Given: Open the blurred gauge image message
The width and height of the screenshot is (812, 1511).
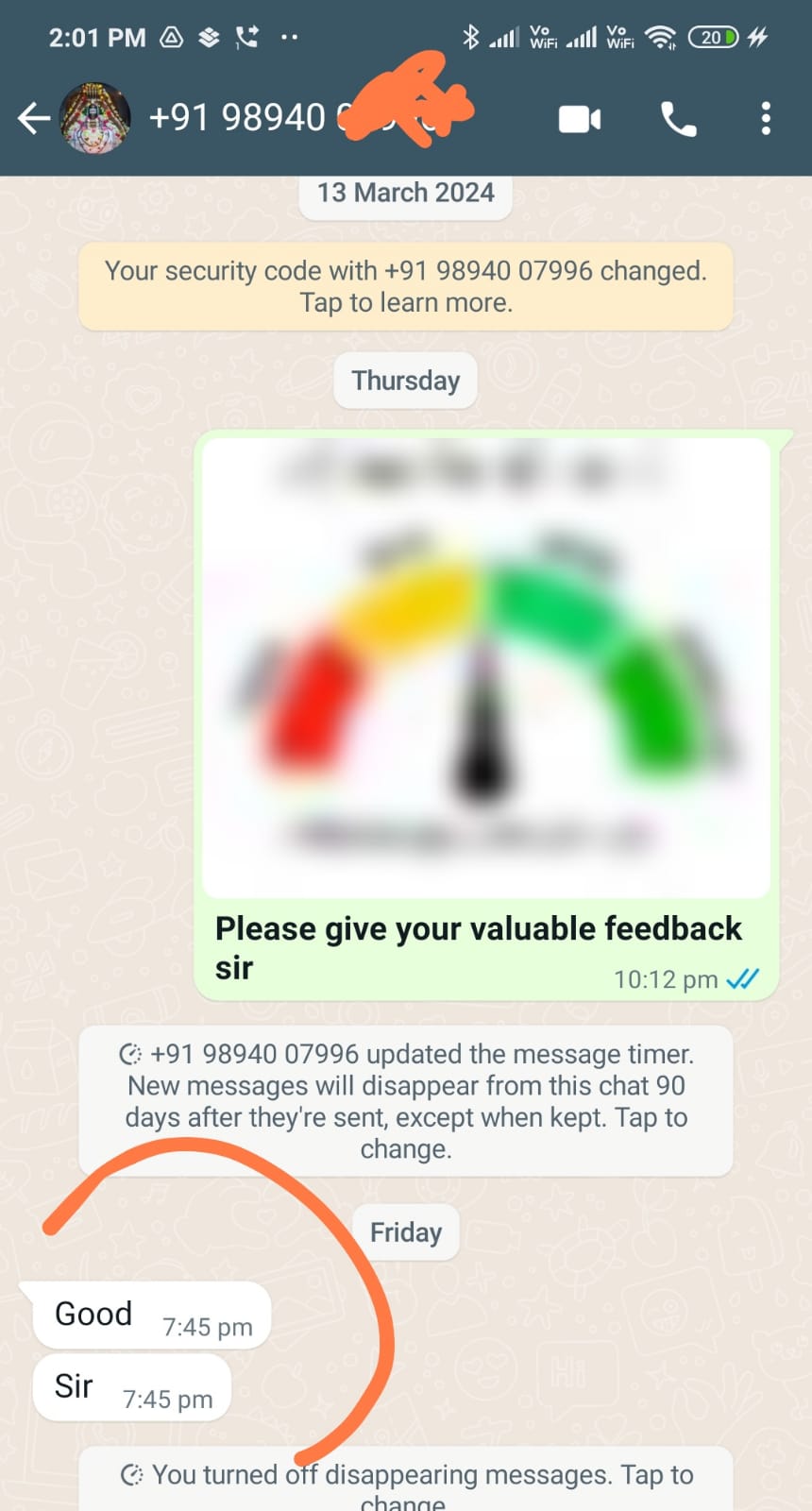Looking at the screenshot, I should click(x=485, y=667).
